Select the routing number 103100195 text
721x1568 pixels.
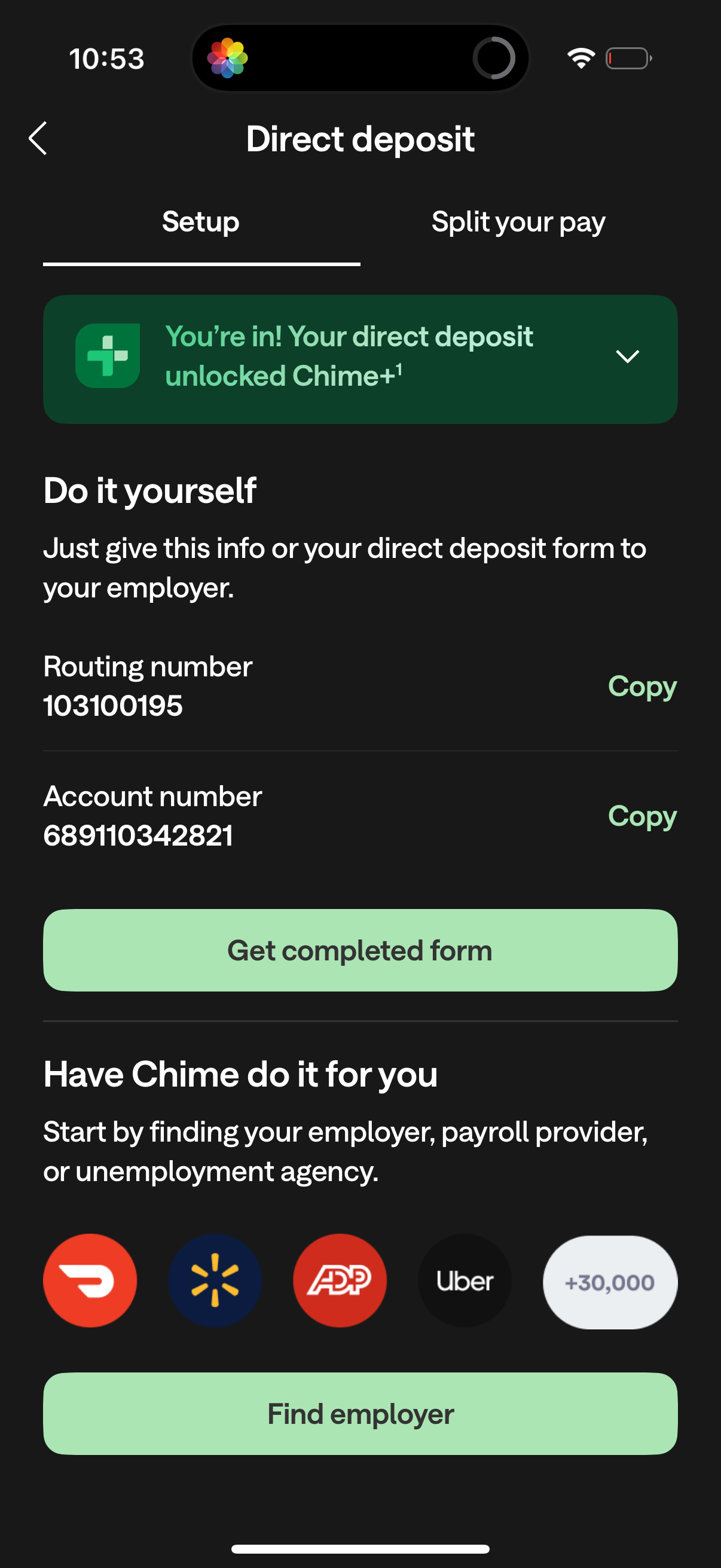113,706
